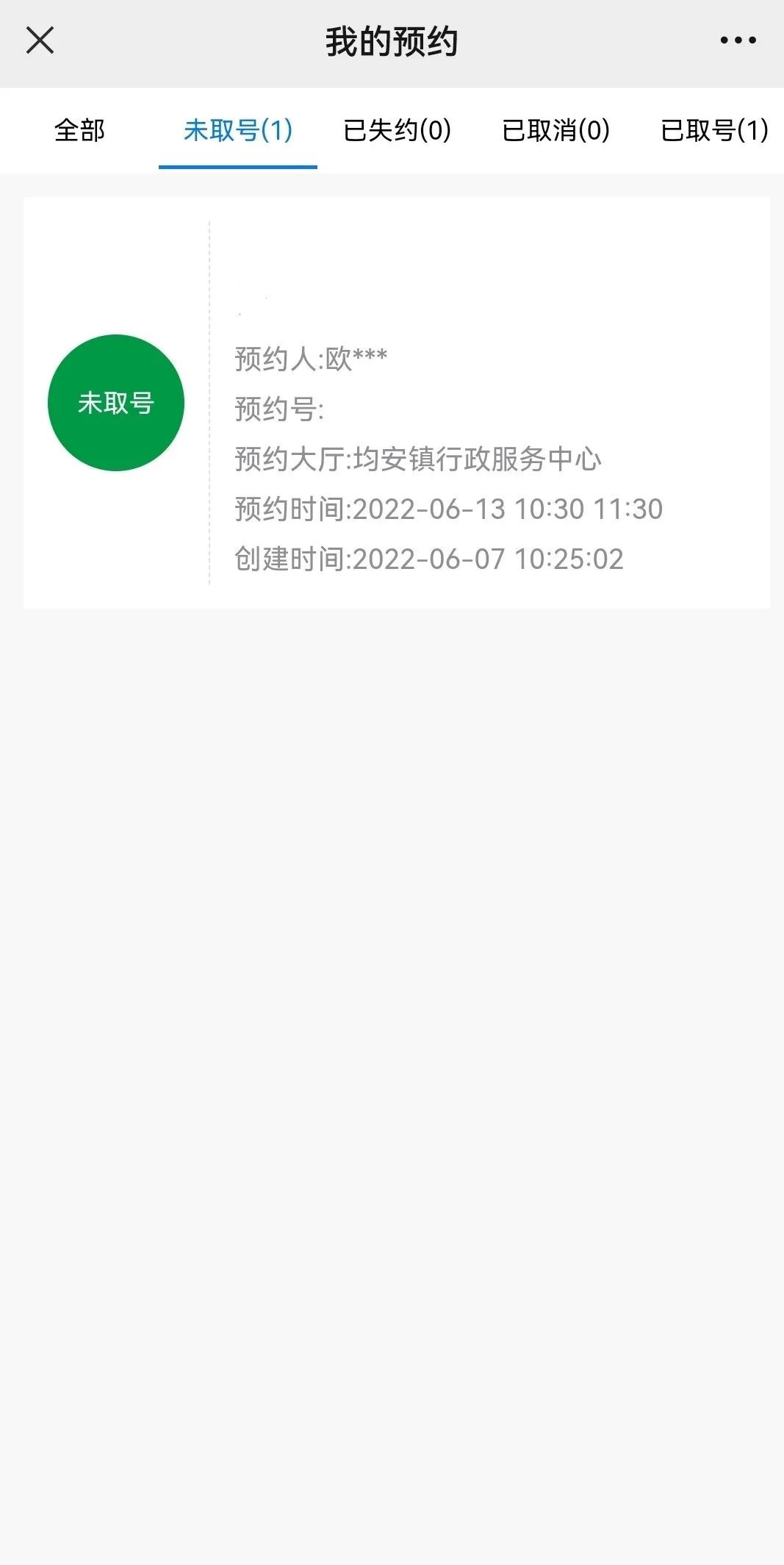View the 已取消(0) tab

[x=555, y=131]
